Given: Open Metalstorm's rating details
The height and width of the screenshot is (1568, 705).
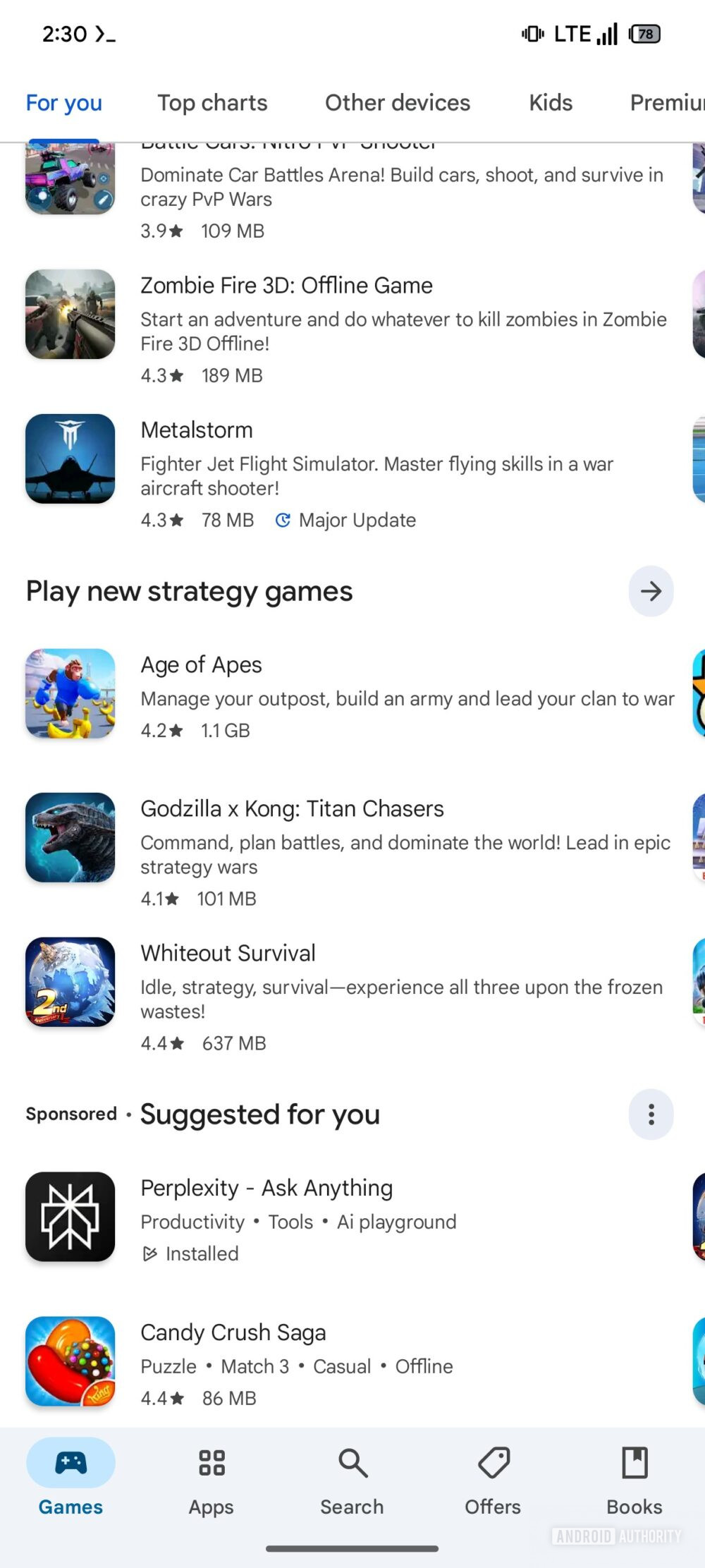Looking at the screenshot, I should pos(161,520).
